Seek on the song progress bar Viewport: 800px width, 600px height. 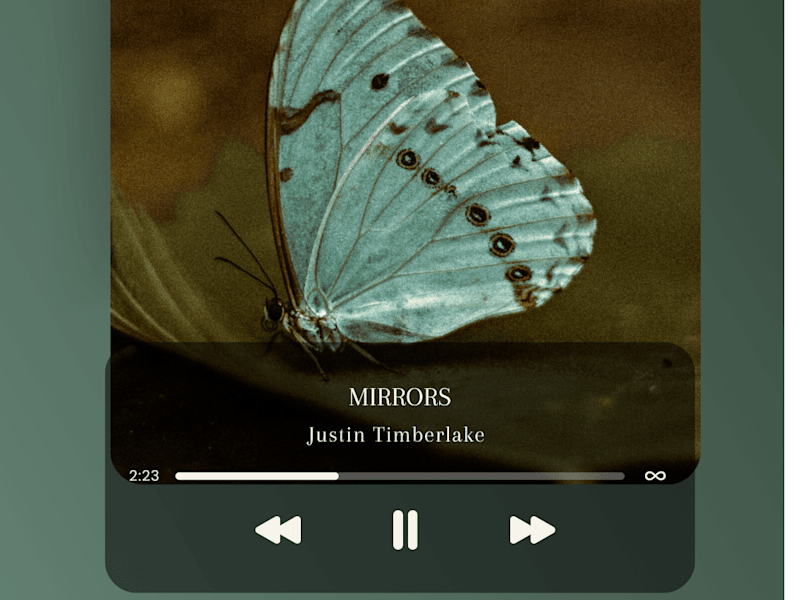400,476
